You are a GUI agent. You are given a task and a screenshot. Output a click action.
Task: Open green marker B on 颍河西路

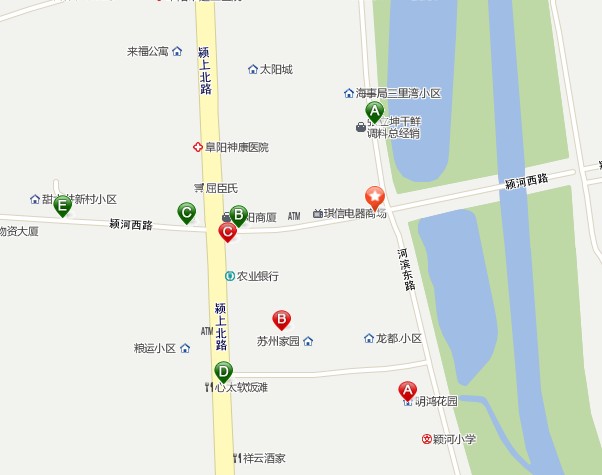click(x=238, y=214)
